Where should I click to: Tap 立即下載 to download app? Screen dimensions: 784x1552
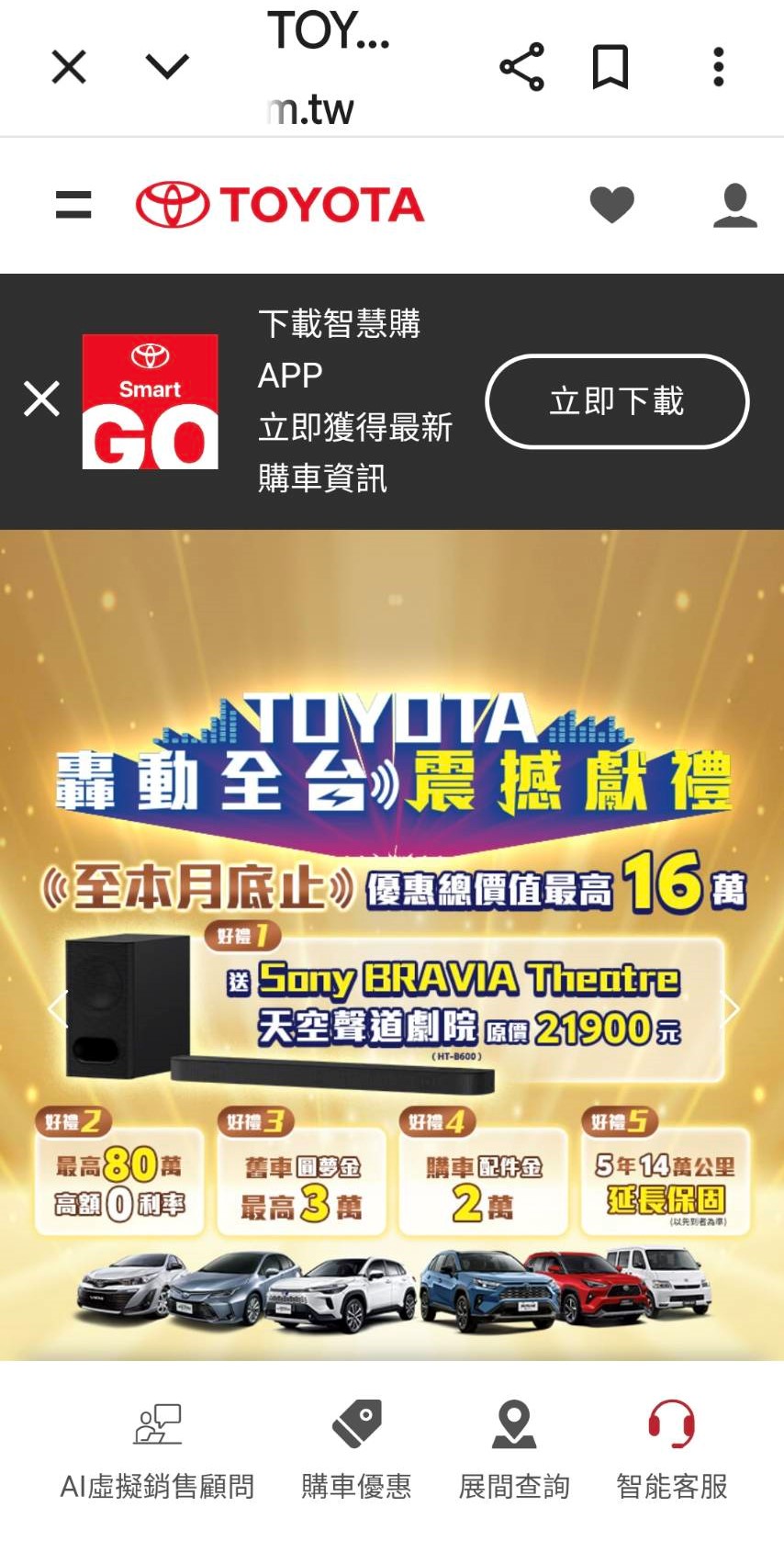click(617, 401)
